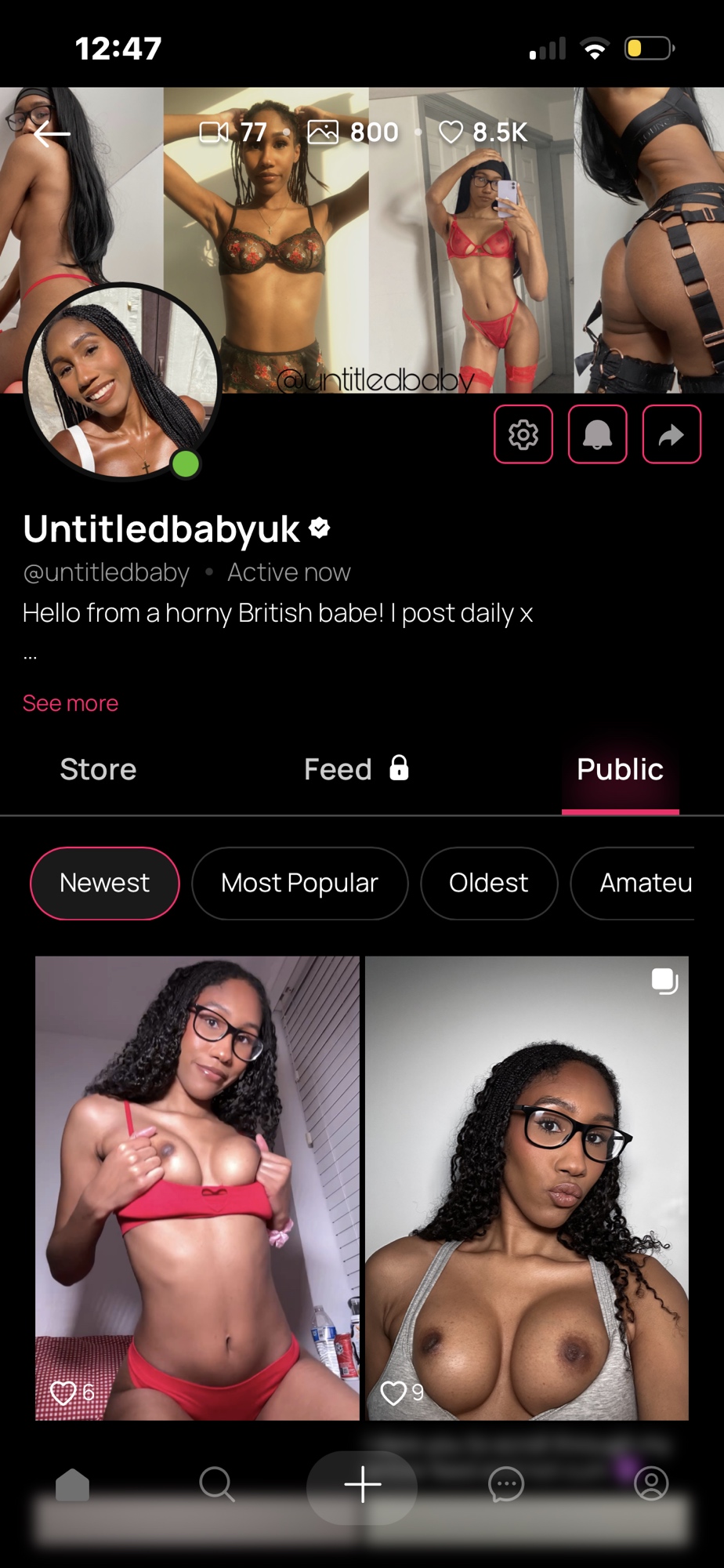Go to the home tab in bottom bar
The height and width of the screenshot is (1568, 724).
[x=73, y=1484]
